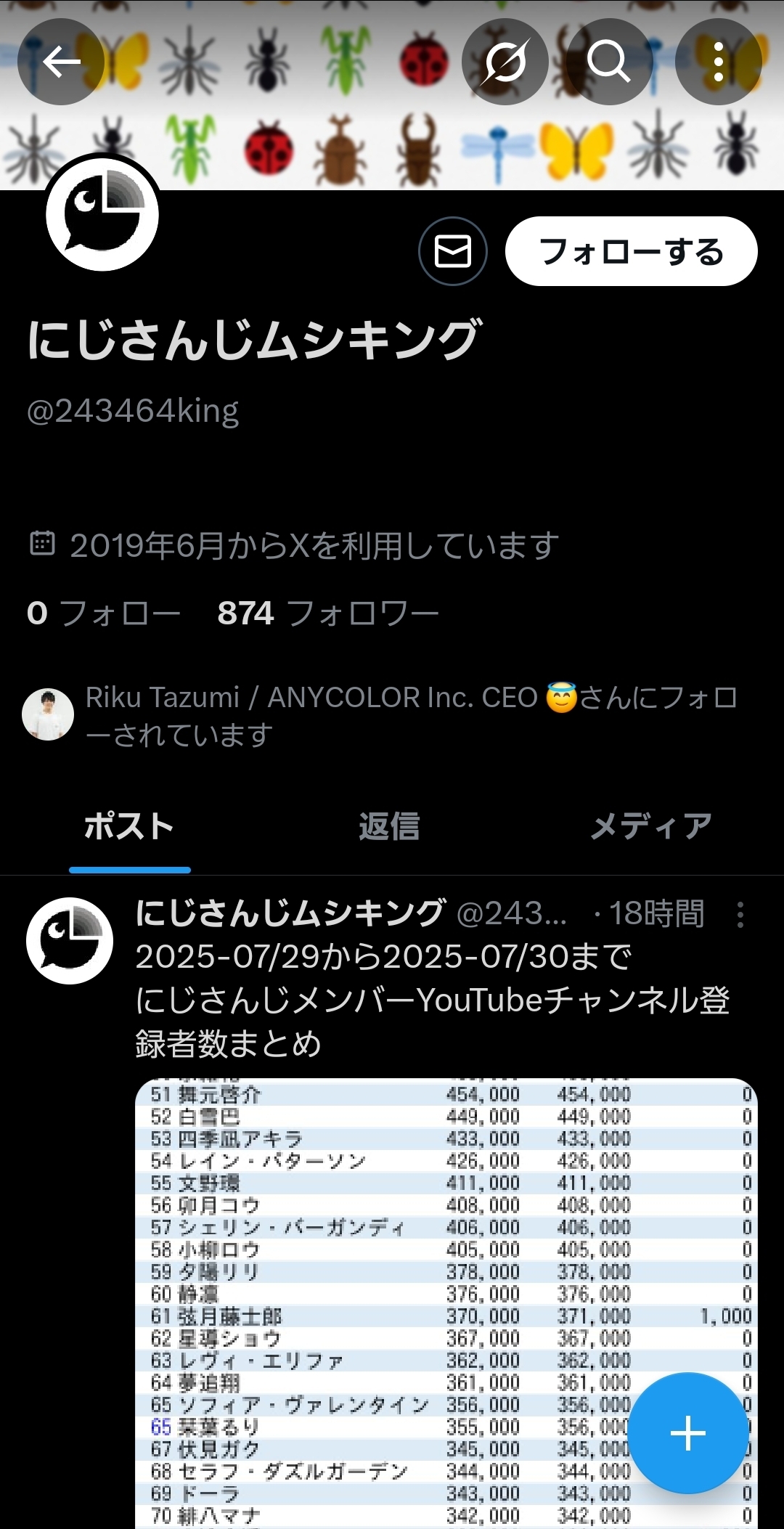Open the 874 フォロワー followers list

tap(328, 613)
